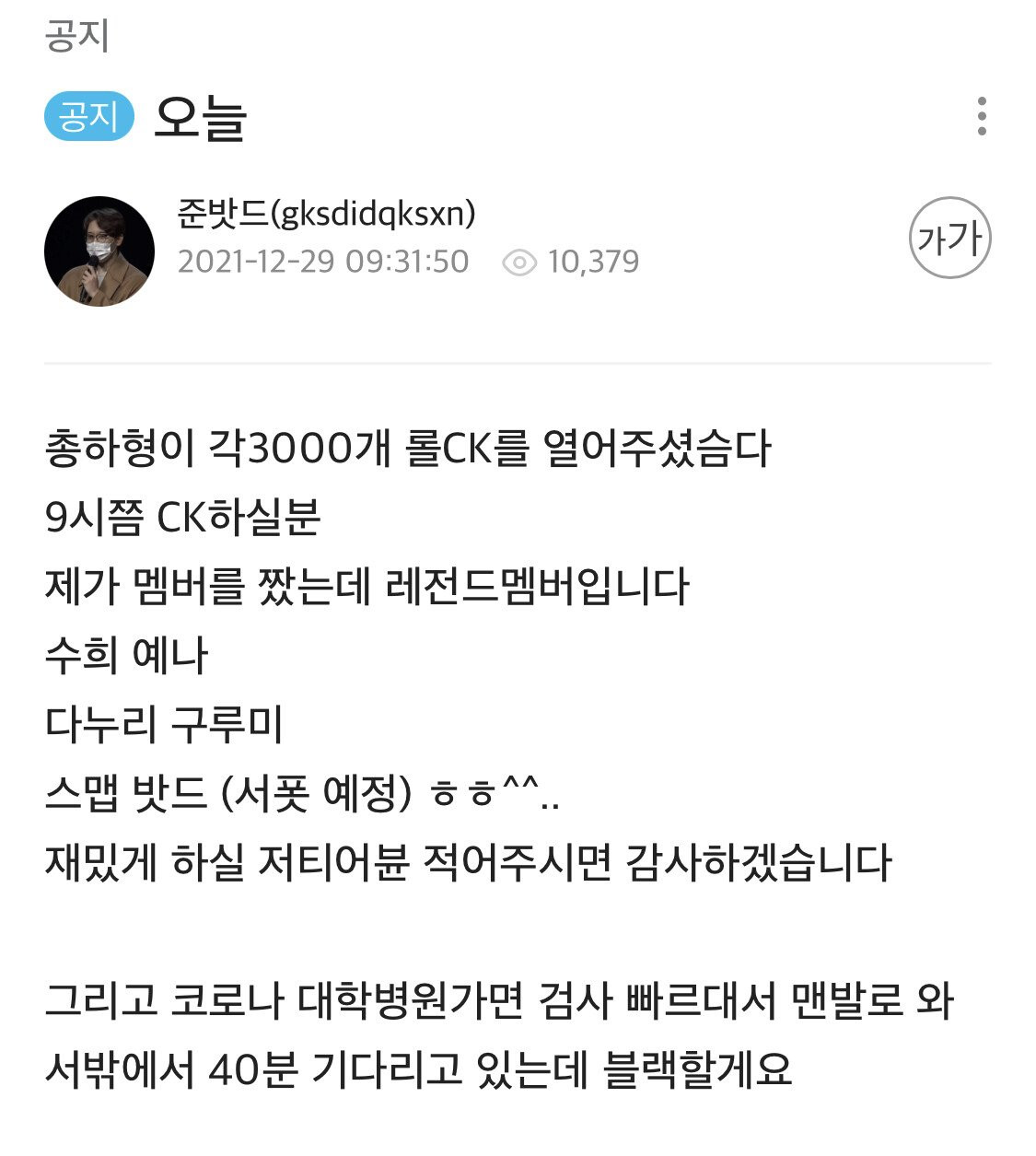
Task: Tap the 가가 font size button
Action: coord(949,239)
